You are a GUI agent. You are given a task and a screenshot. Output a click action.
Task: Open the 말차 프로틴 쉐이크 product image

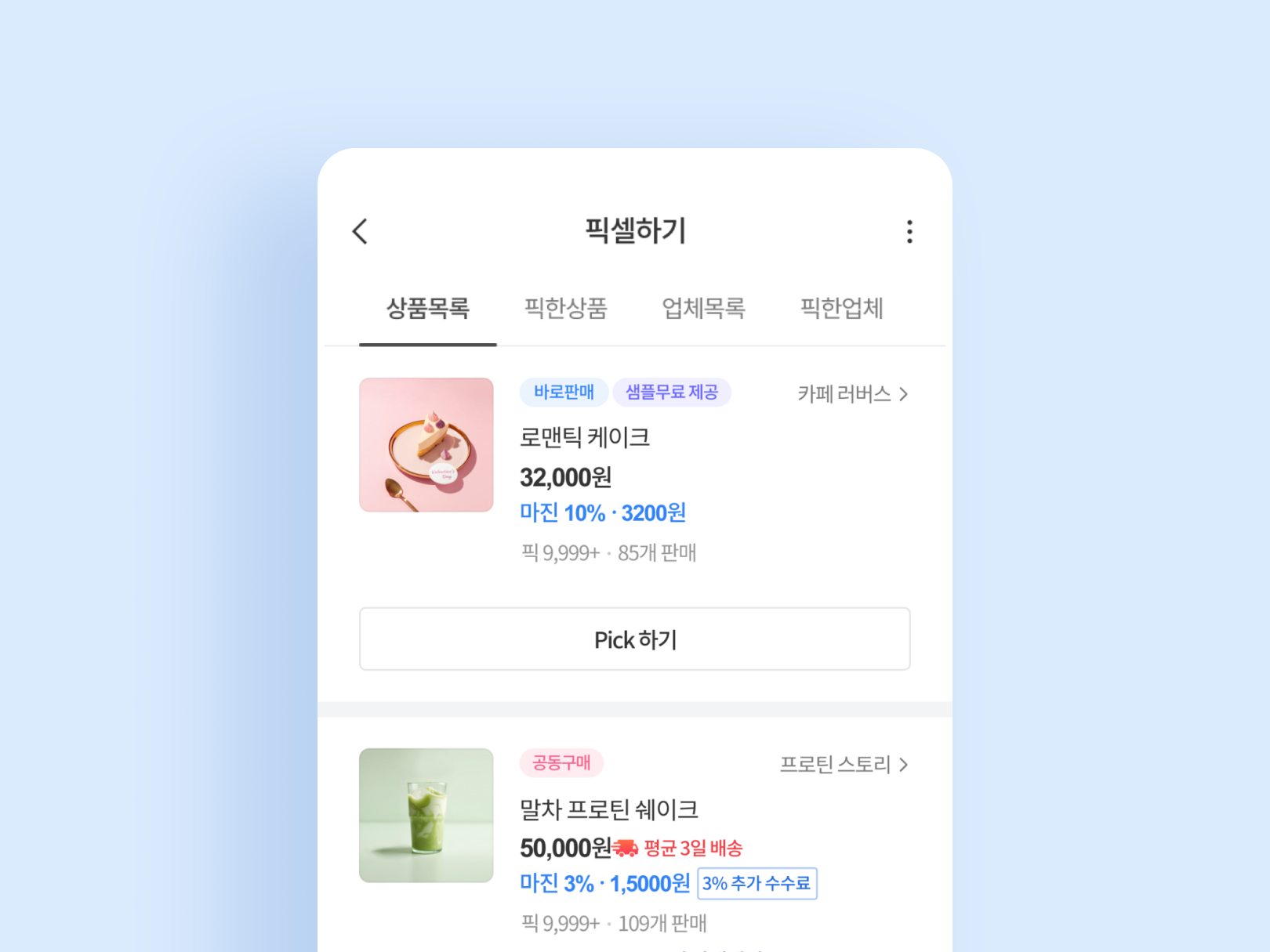click(x=426, y=815)
